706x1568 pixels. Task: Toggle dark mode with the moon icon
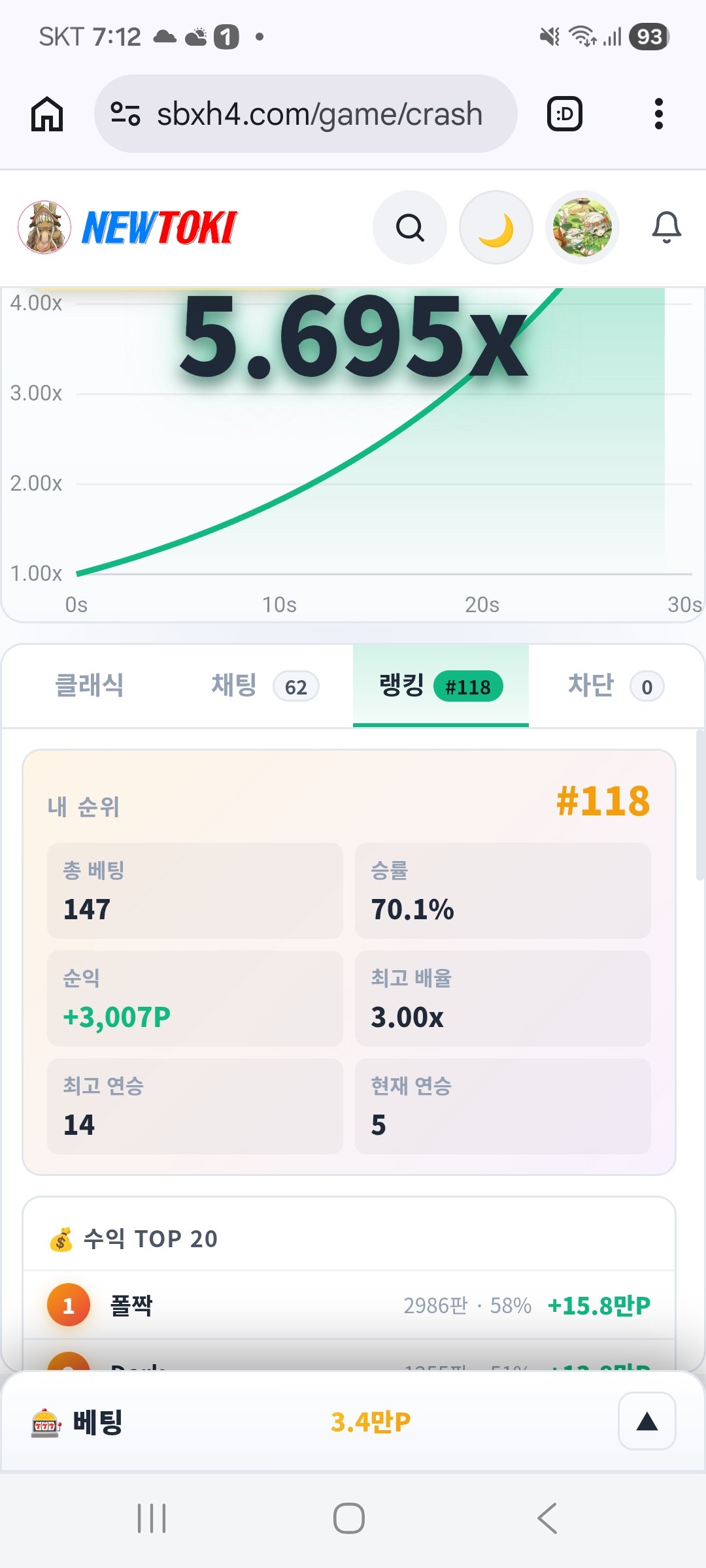click(x=496, y=227)
